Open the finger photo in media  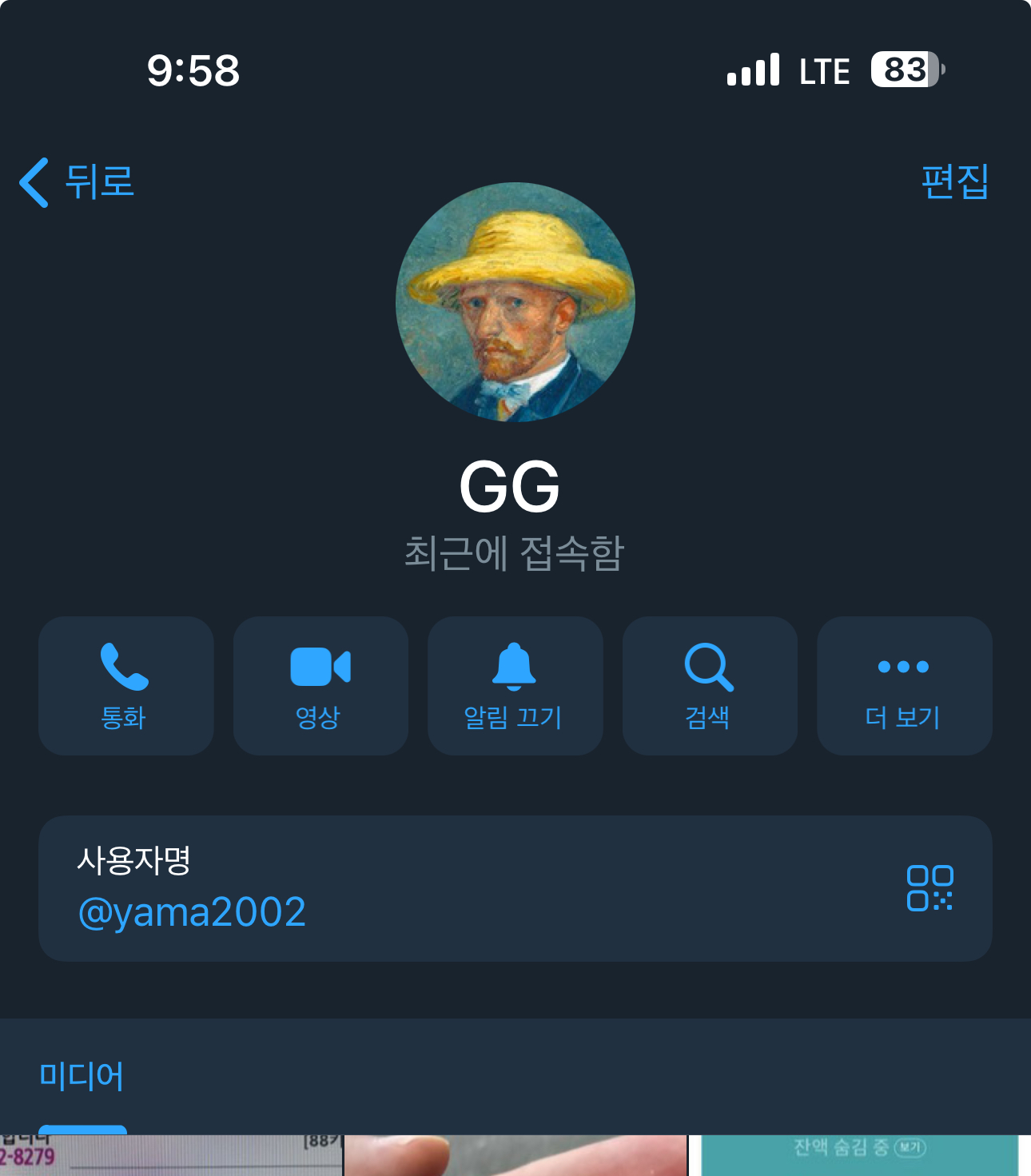click(515, 1156)
